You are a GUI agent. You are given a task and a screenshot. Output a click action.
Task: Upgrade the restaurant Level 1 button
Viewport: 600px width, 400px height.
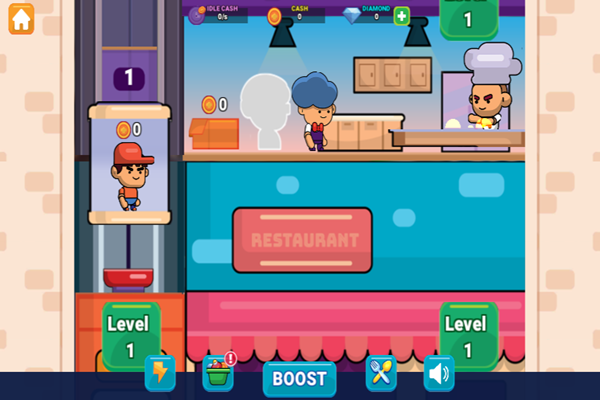pyautogui.click(x=468, y=336)
